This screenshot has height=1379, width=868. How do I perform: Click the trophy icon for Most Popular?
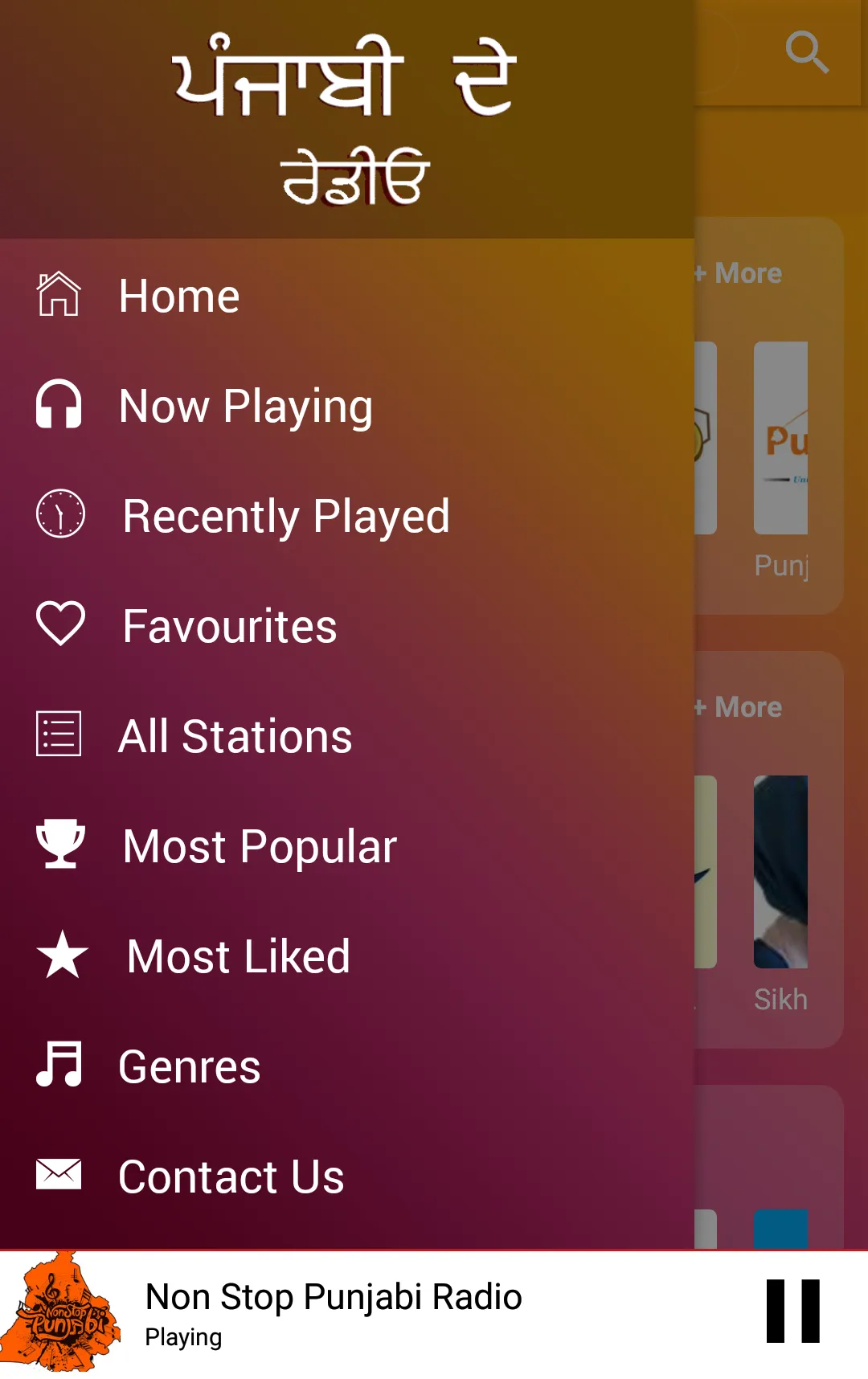click(61, 845)
